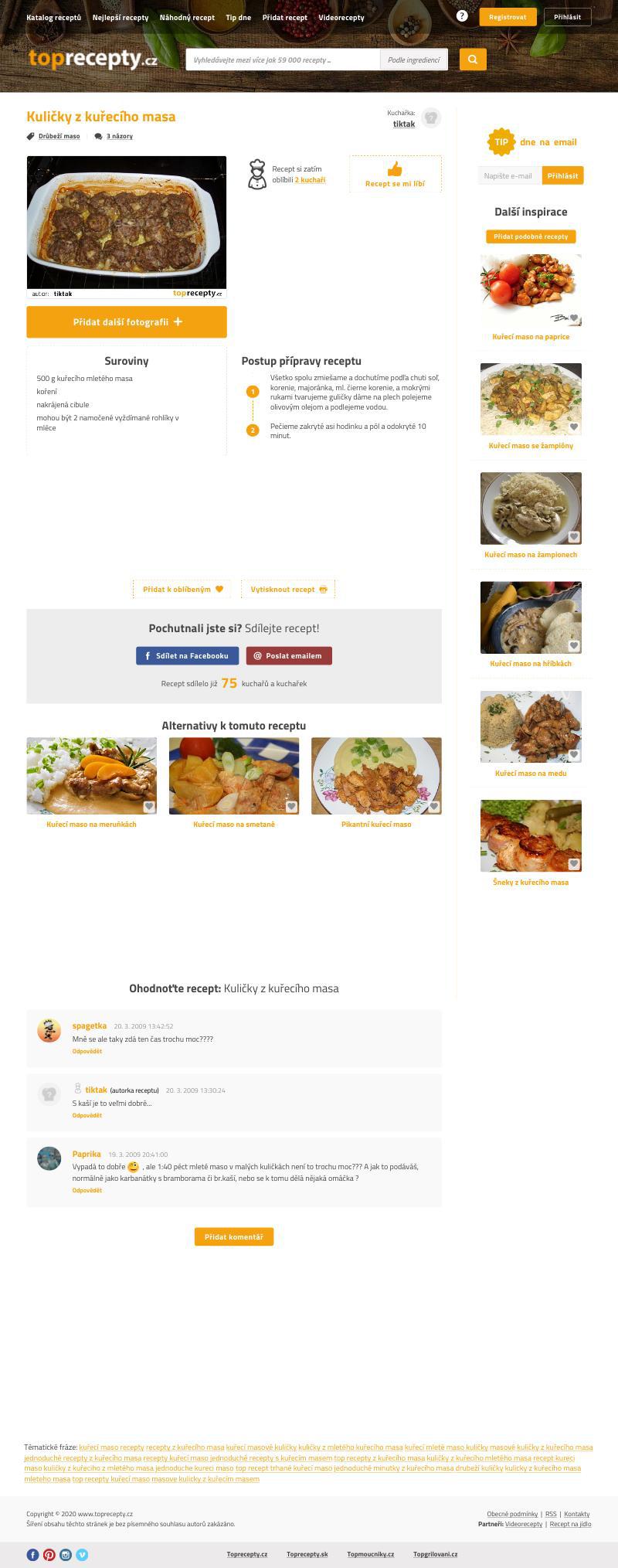Open Kuřecí maso na paprice recipe card
This screenshot has height=1568, width=618.
531,297
